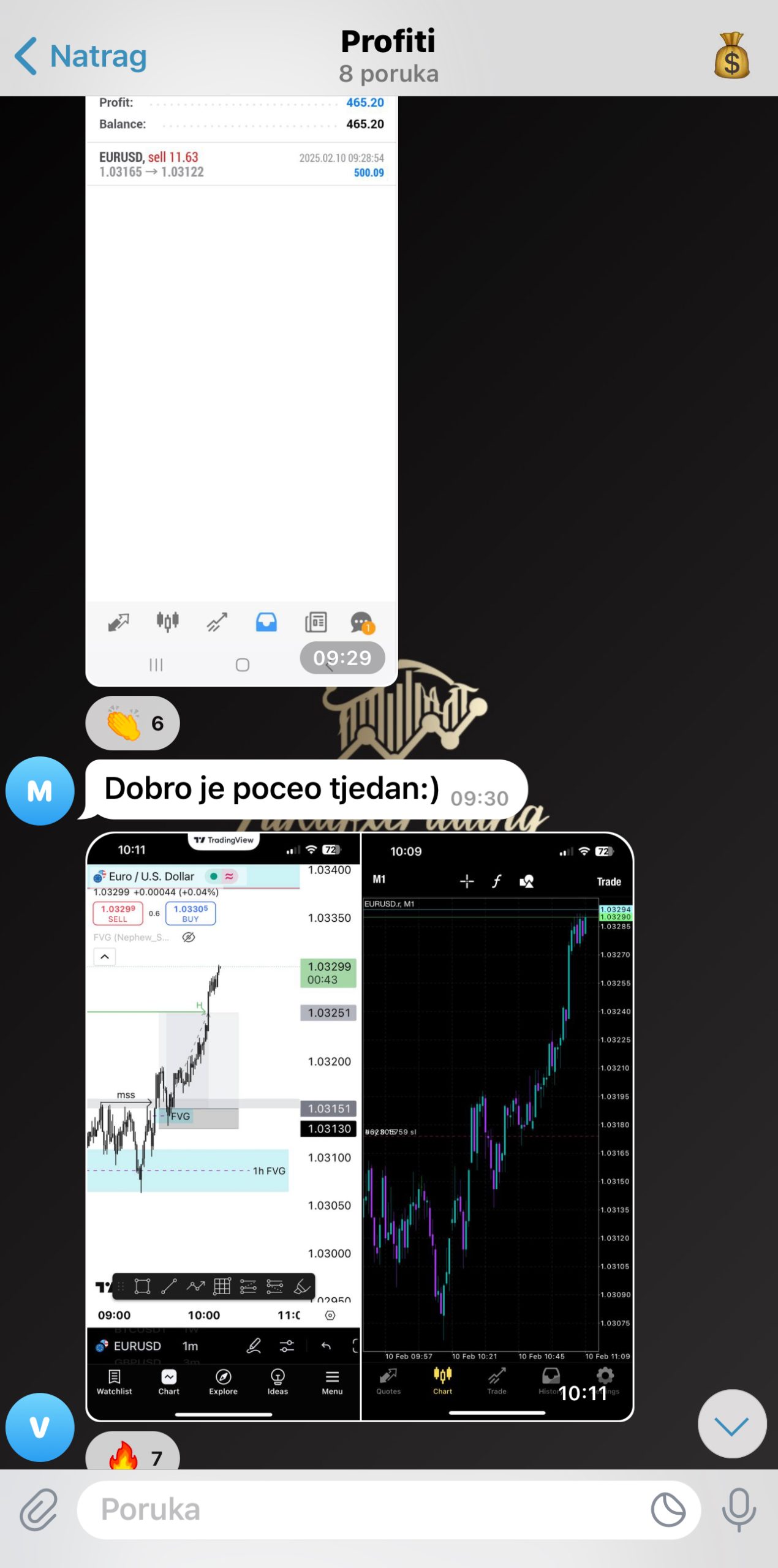
Task: Open the Profiti group info header
Action: click(388, 55)
